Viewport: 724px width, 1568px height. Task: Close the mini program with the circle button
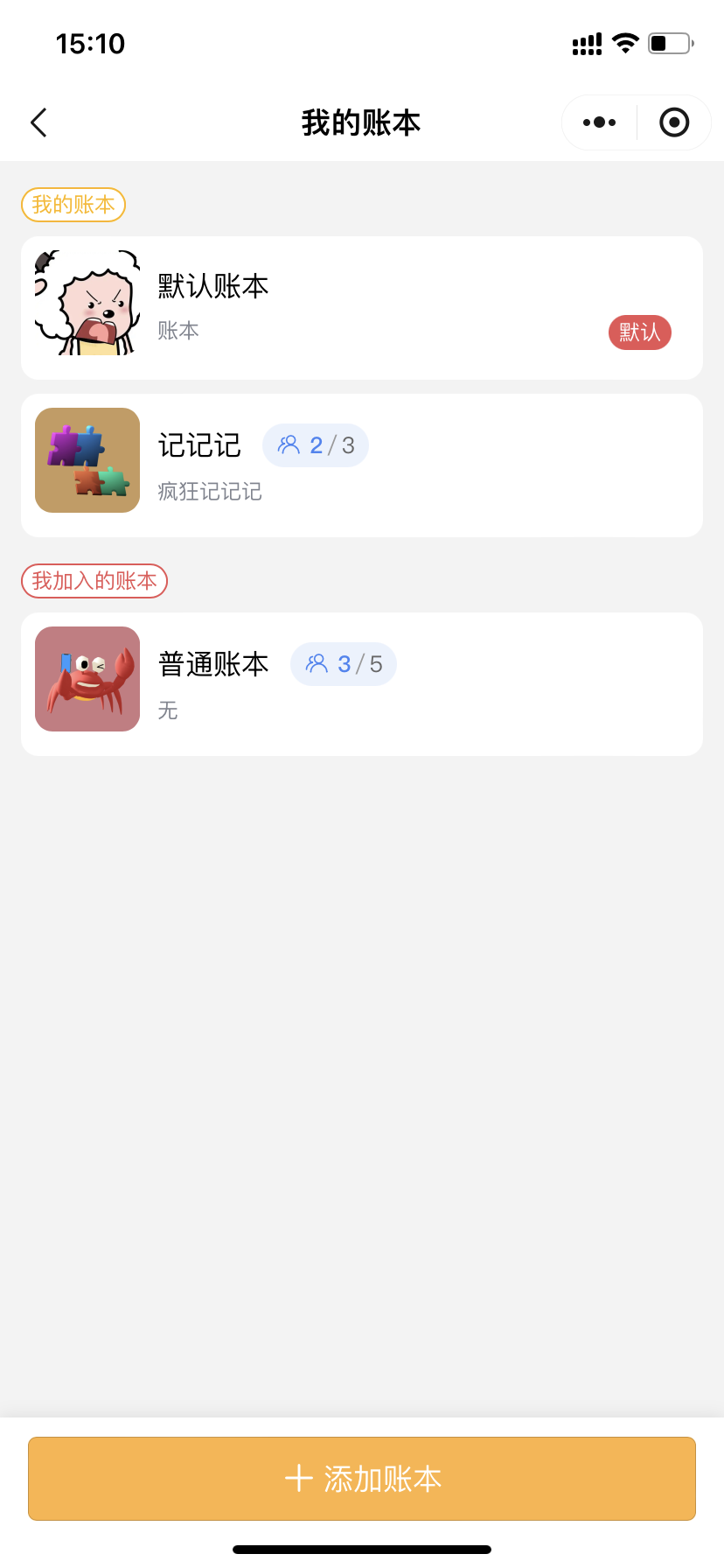click(673, 122)
